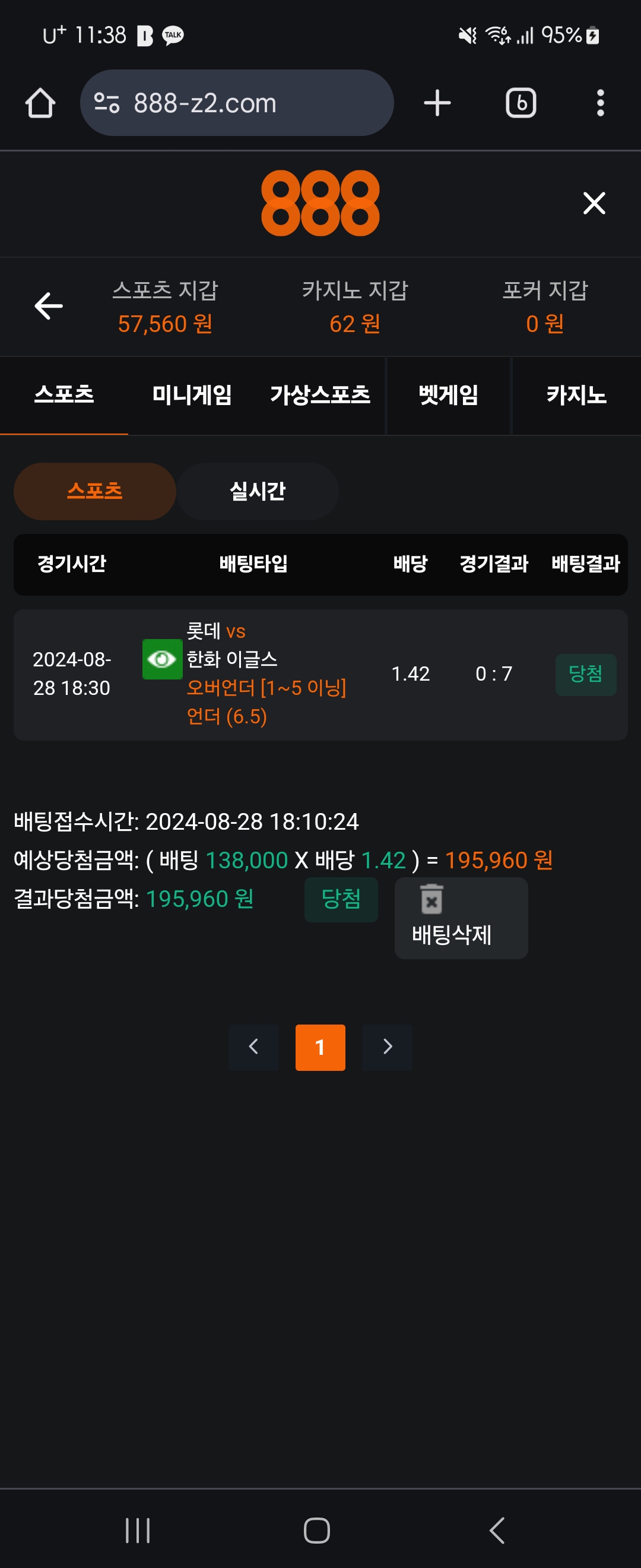Screen dimensions: 641x1568
Task: Switch to the 카지노 tab
Action: 575,395
